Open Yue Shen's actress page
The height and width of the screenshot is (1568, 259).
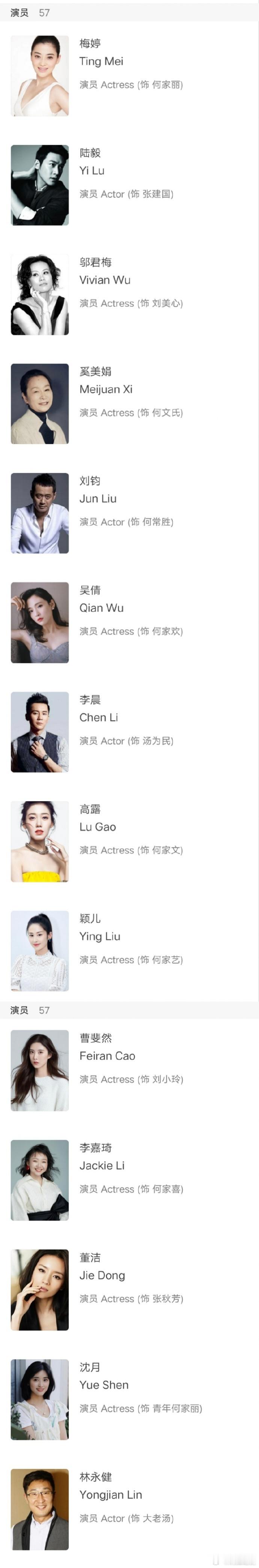coord(104,1385)
